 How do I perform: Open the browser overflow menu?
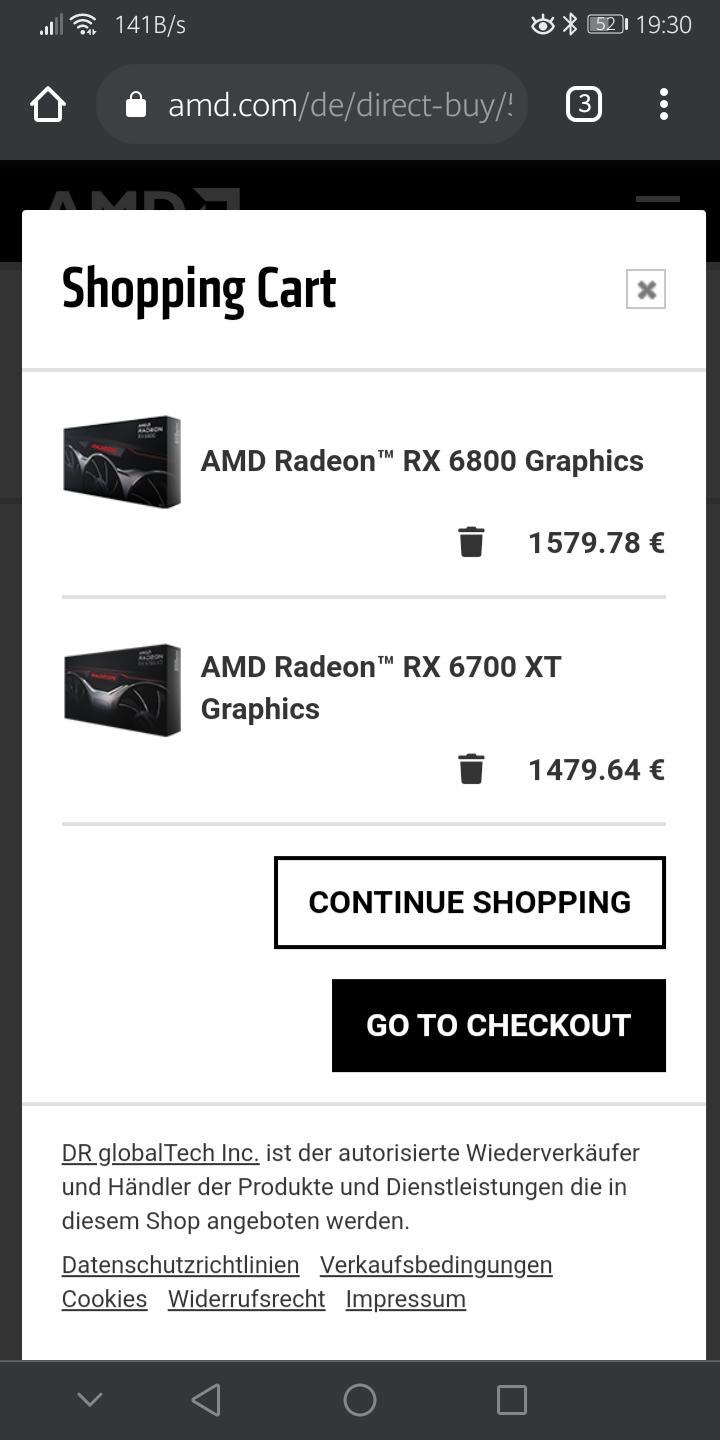[664, 104]
